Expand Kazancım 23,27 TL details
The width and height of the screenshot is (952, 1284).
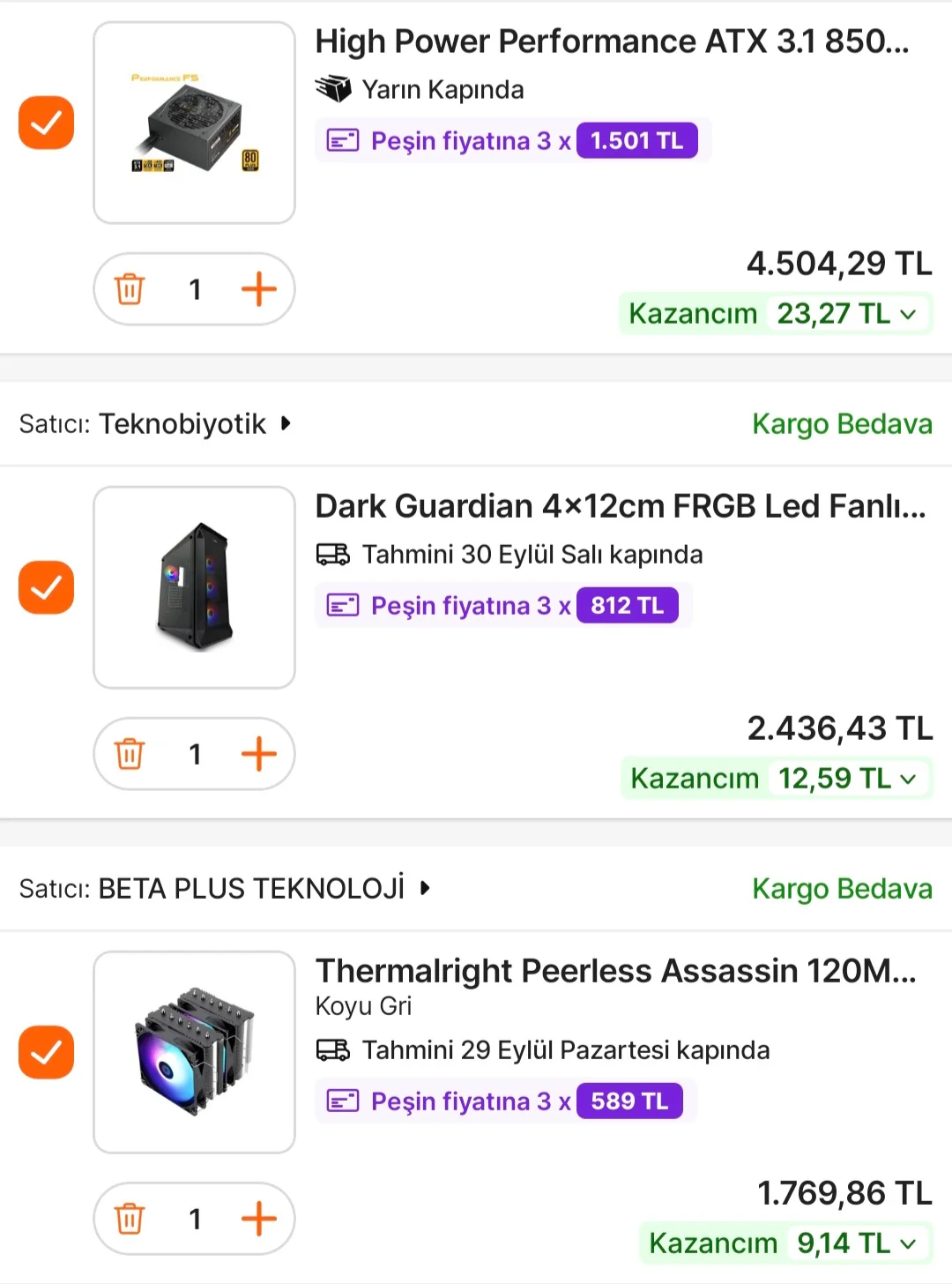point(776,314)
